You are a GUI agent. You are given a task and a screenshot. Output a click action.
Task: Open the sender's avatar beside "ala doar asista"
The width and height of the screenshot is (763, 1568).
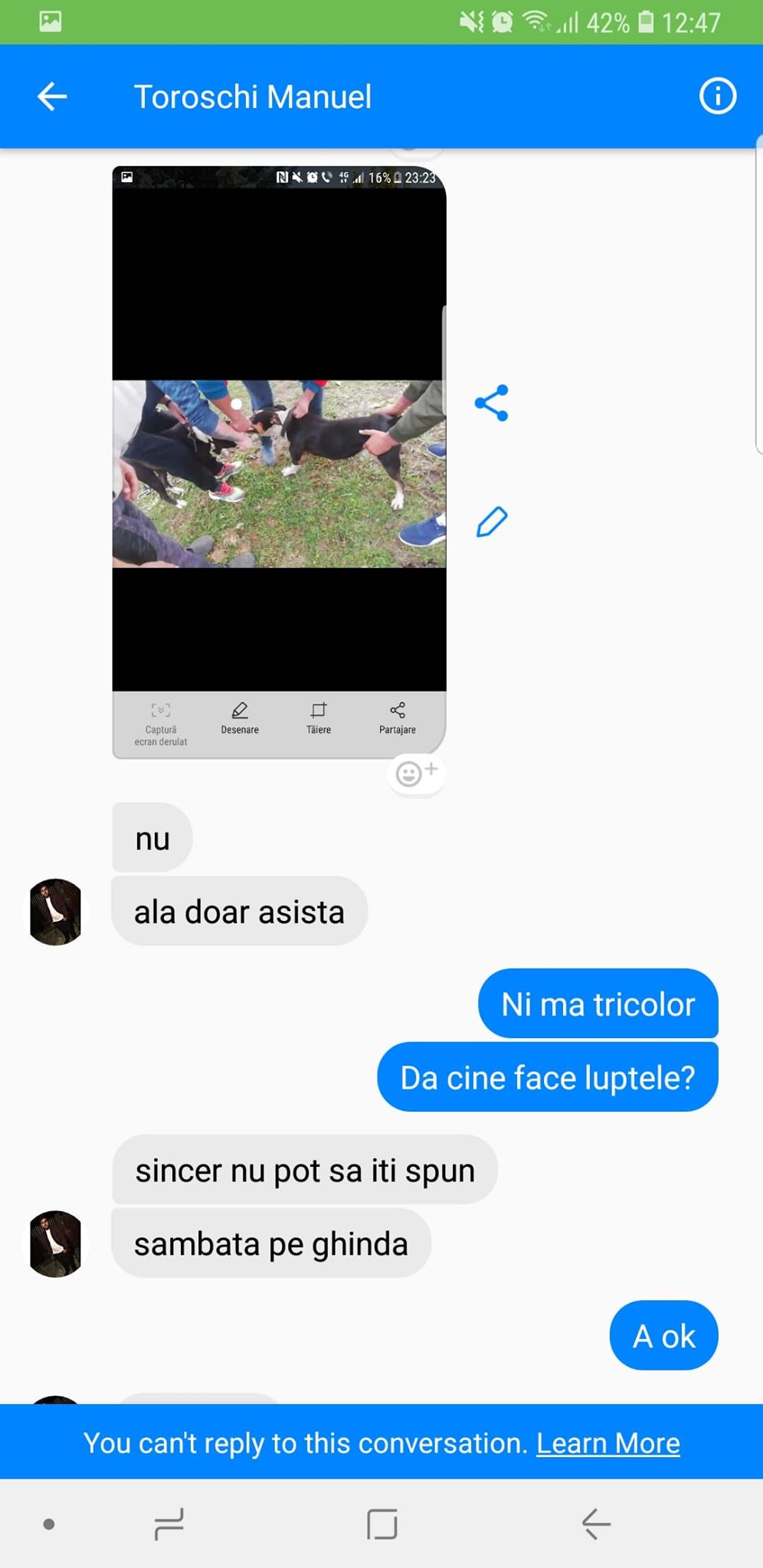55,911
